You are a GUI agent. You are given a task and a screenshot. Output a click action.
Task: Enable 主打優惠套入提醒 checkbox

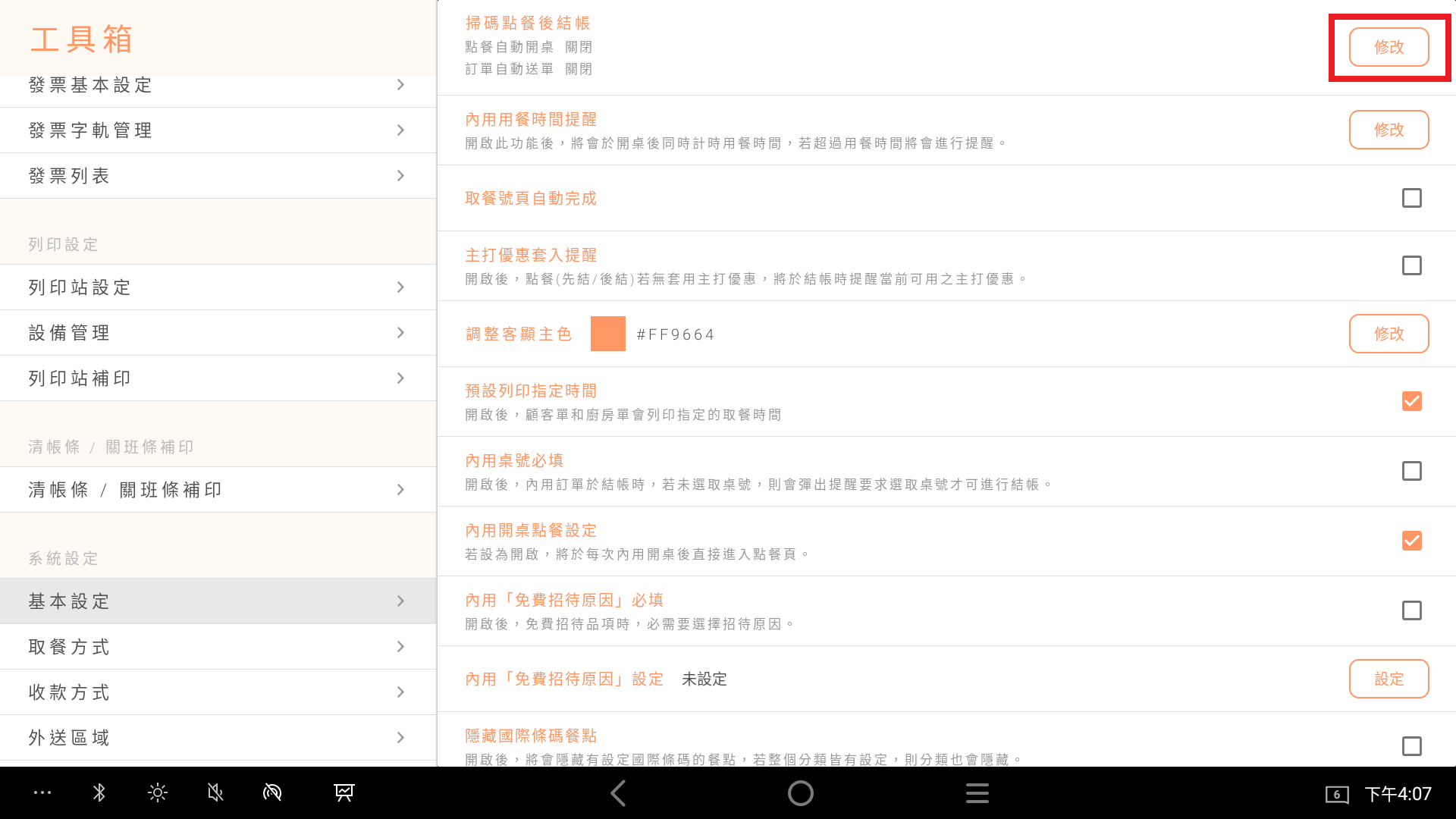(1411, 265)
